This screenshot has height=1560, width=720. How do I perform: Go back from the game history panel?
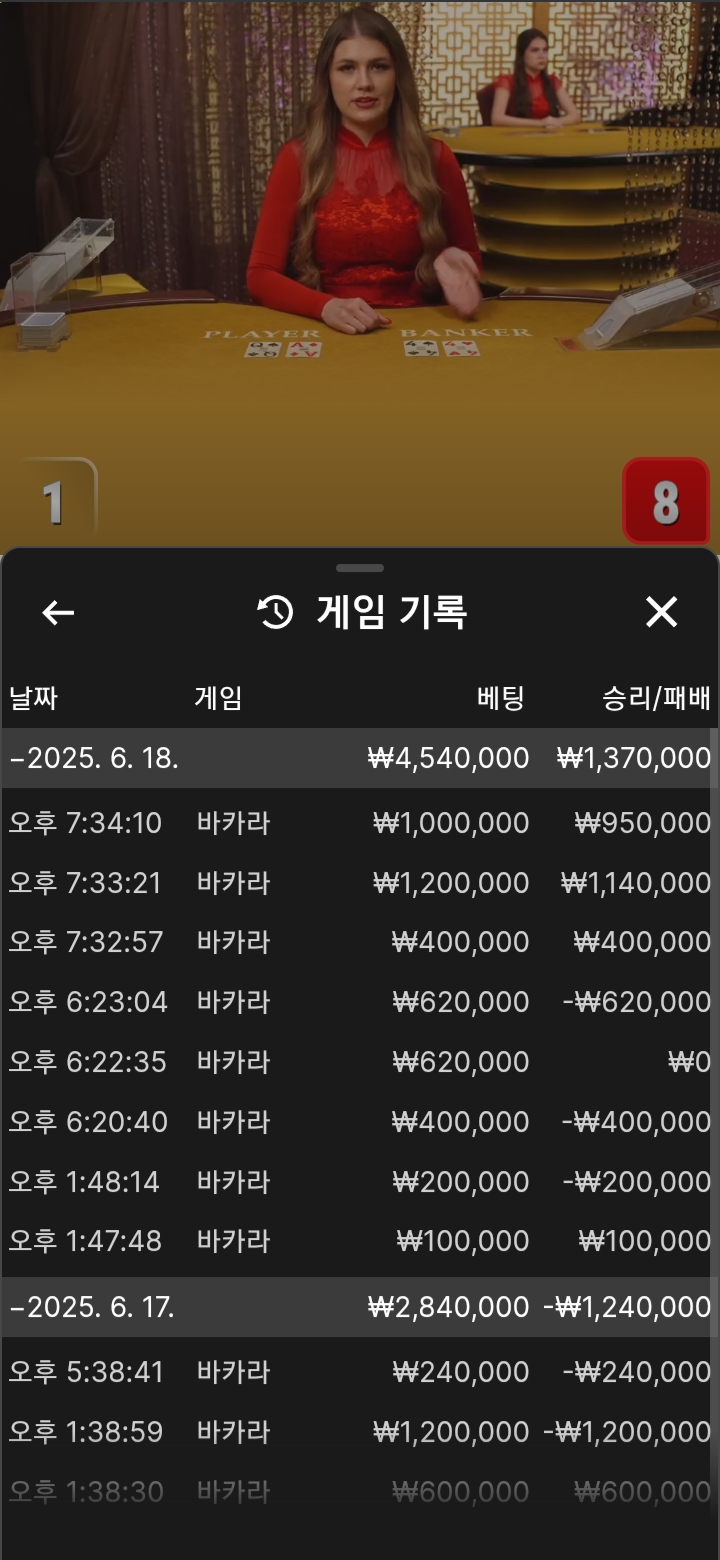[x=58, y=613]
